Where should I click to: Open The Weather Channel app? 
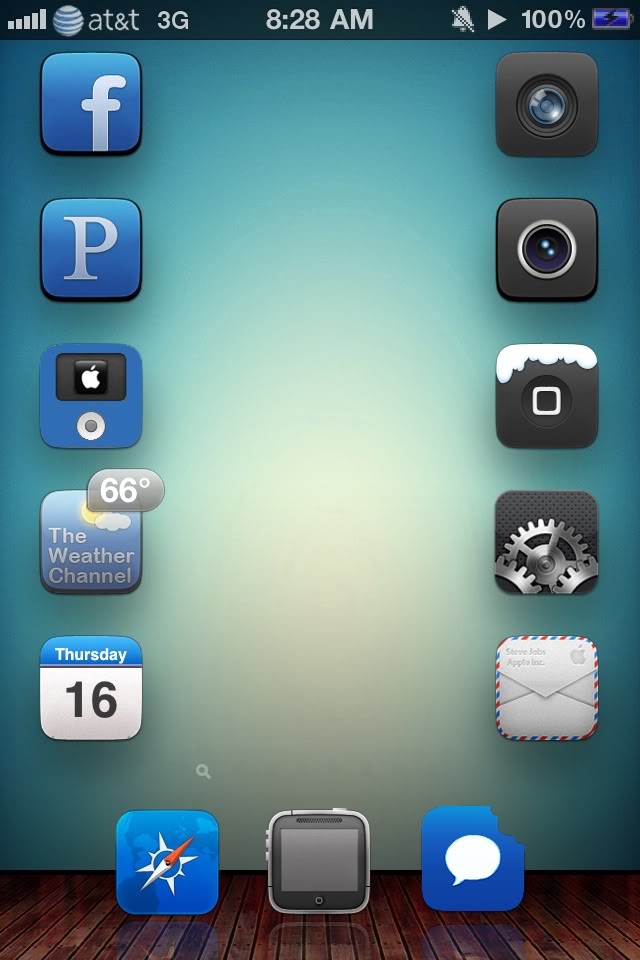[x=91, y=542]
